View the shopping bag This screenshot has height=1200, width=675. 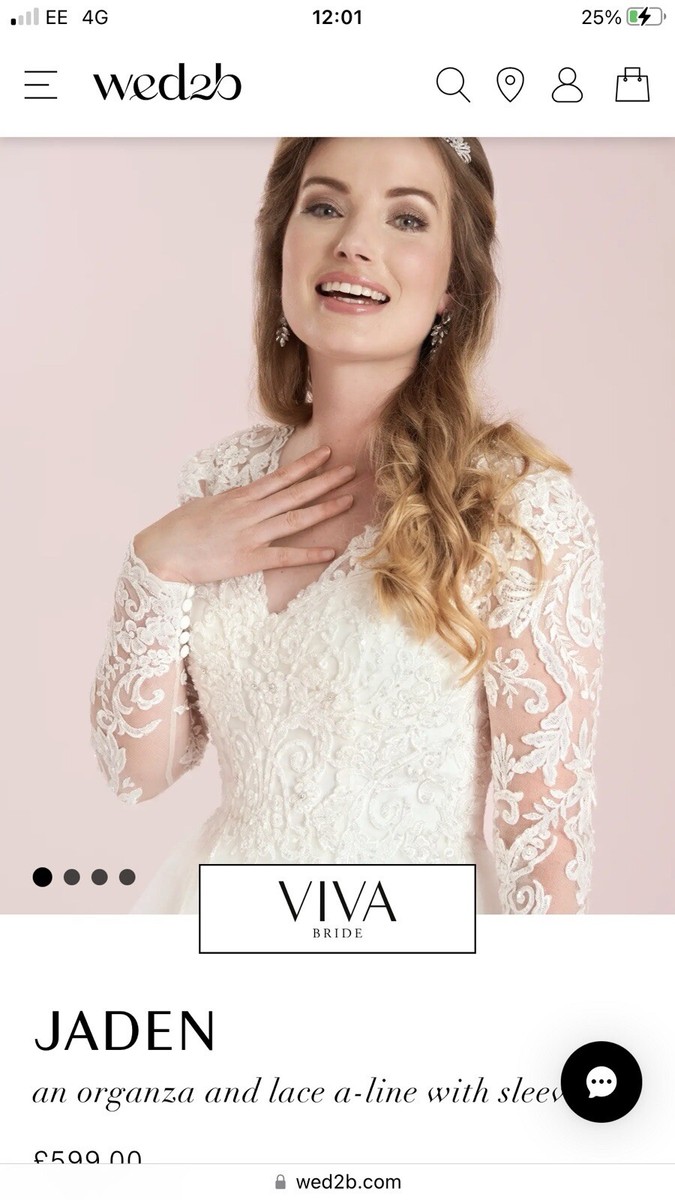(x=632, y=85)
